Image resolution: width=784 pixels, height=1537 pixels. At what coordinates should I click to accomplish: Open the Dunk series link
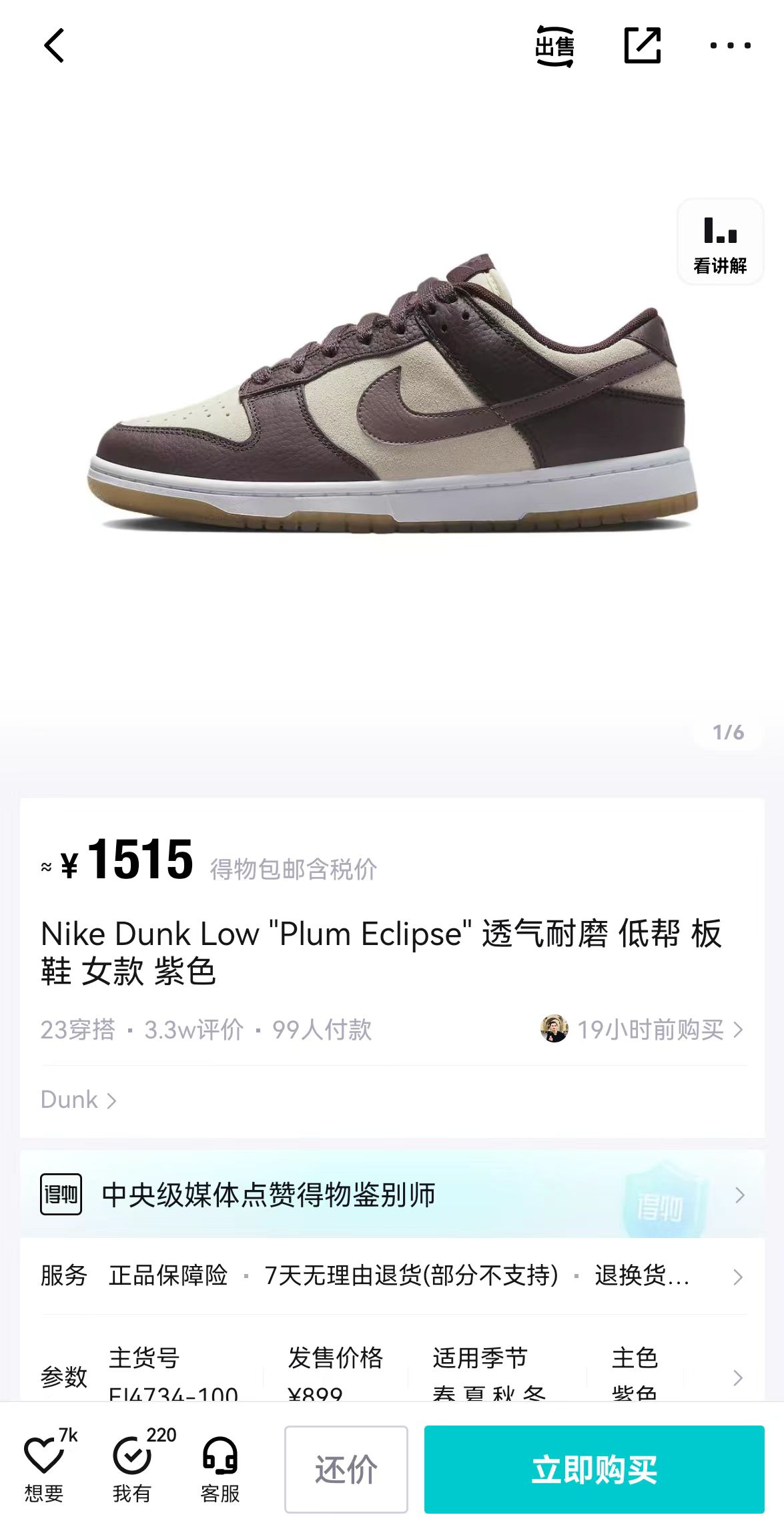coord(79,1100)
